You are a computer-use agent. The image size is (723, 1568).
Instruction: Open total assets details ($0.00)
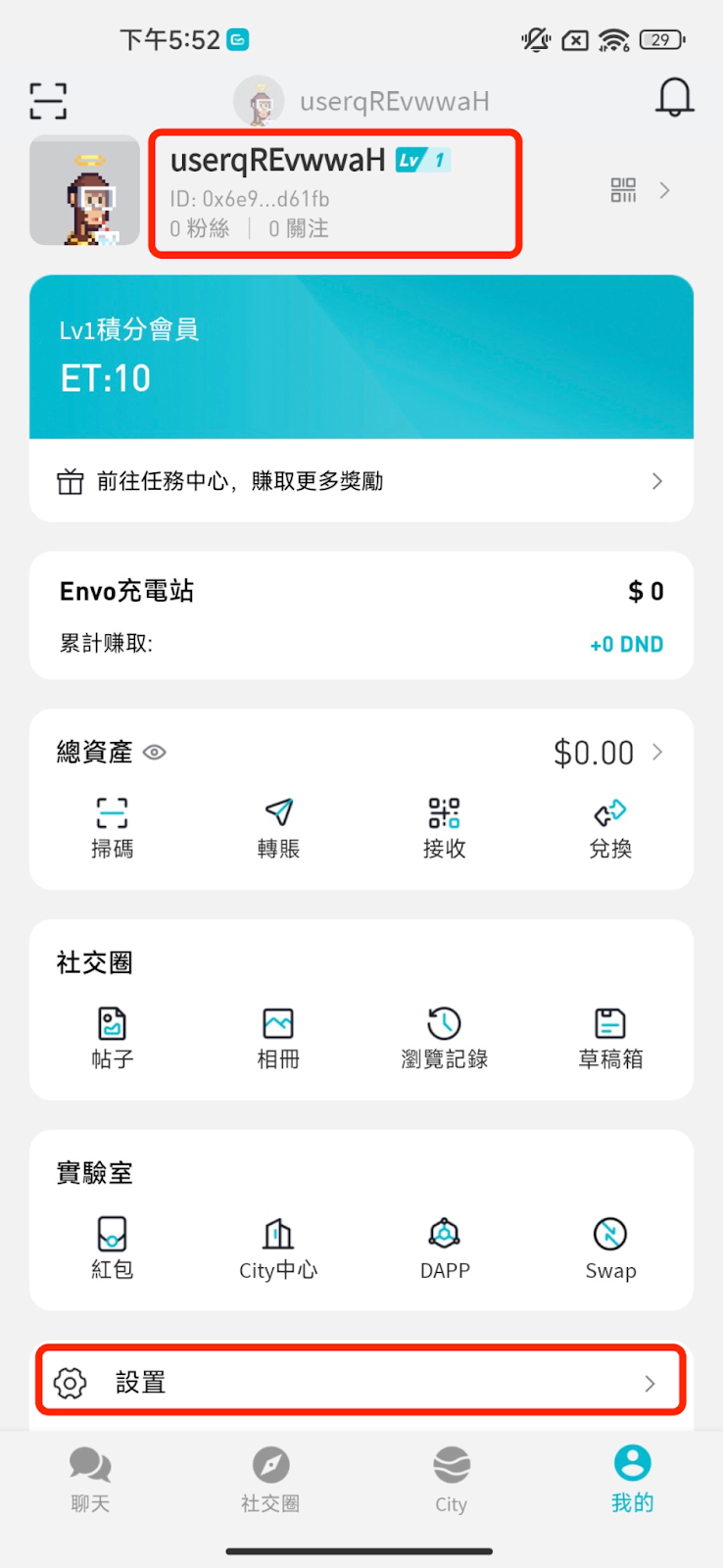click(x=608, y=753)
